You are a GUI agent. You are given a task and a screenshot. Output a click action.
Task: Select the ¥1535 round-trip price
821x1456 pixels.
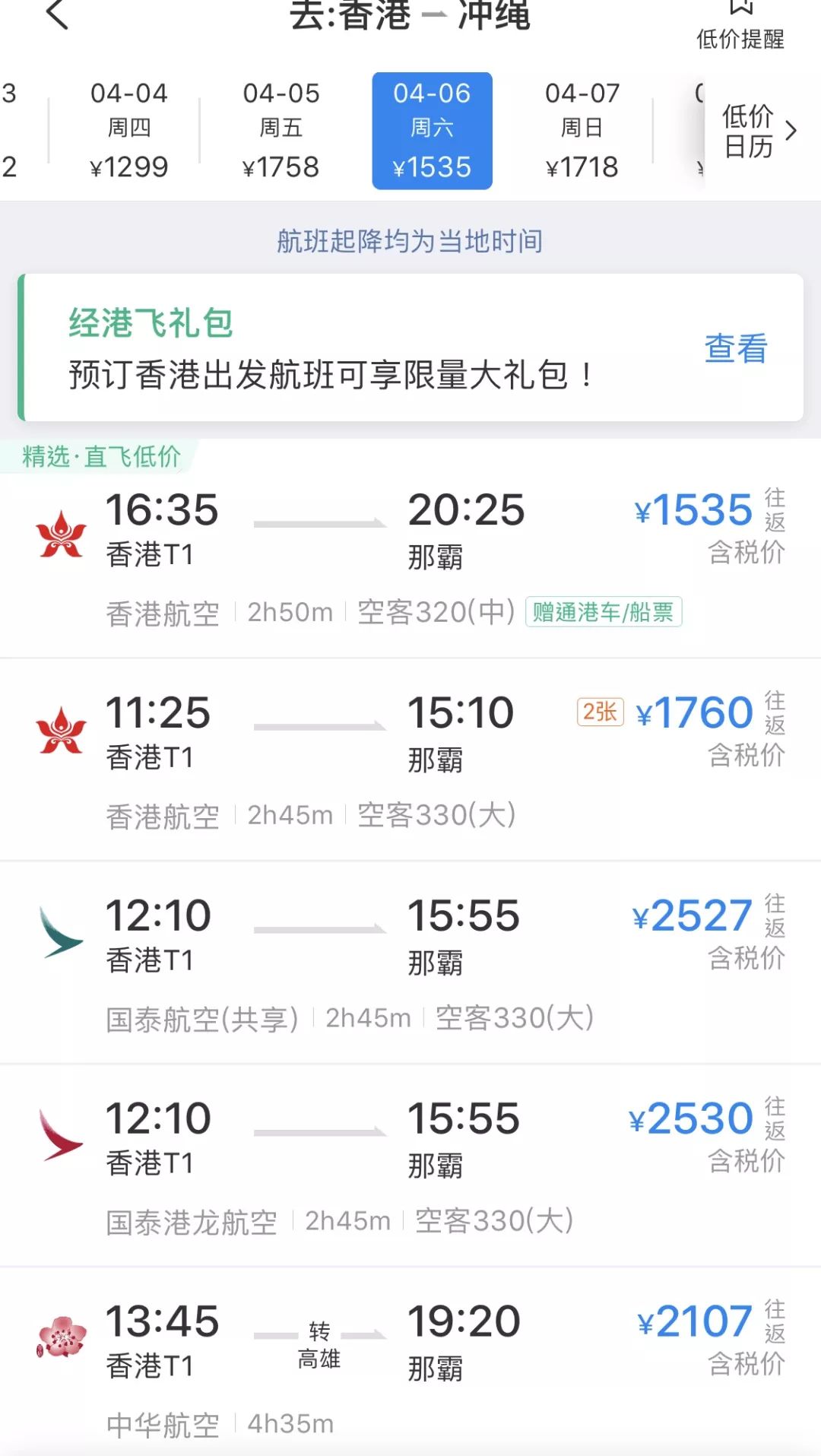(x=693, y=510)
